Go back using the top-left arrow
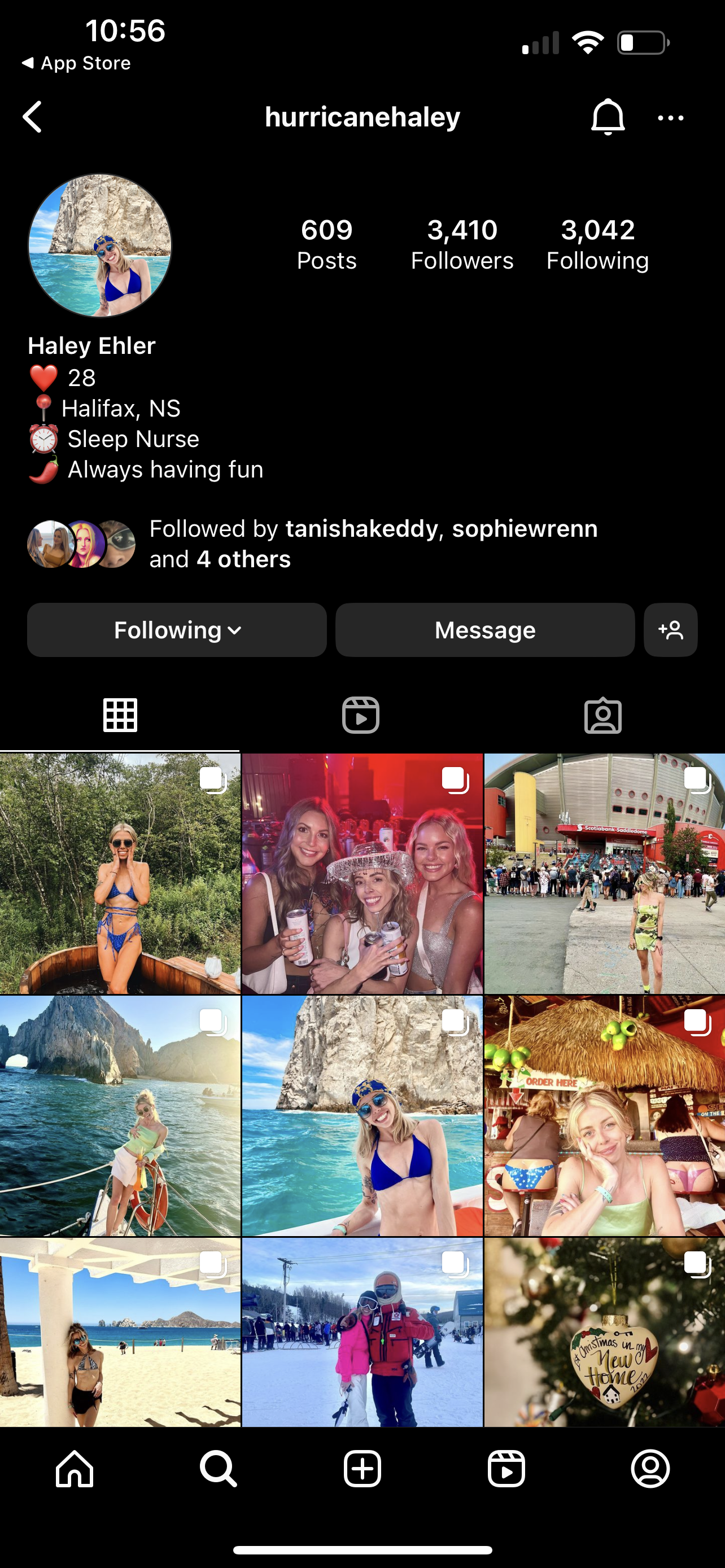This screenshot has width=725, height=1568. click(32, 117)
